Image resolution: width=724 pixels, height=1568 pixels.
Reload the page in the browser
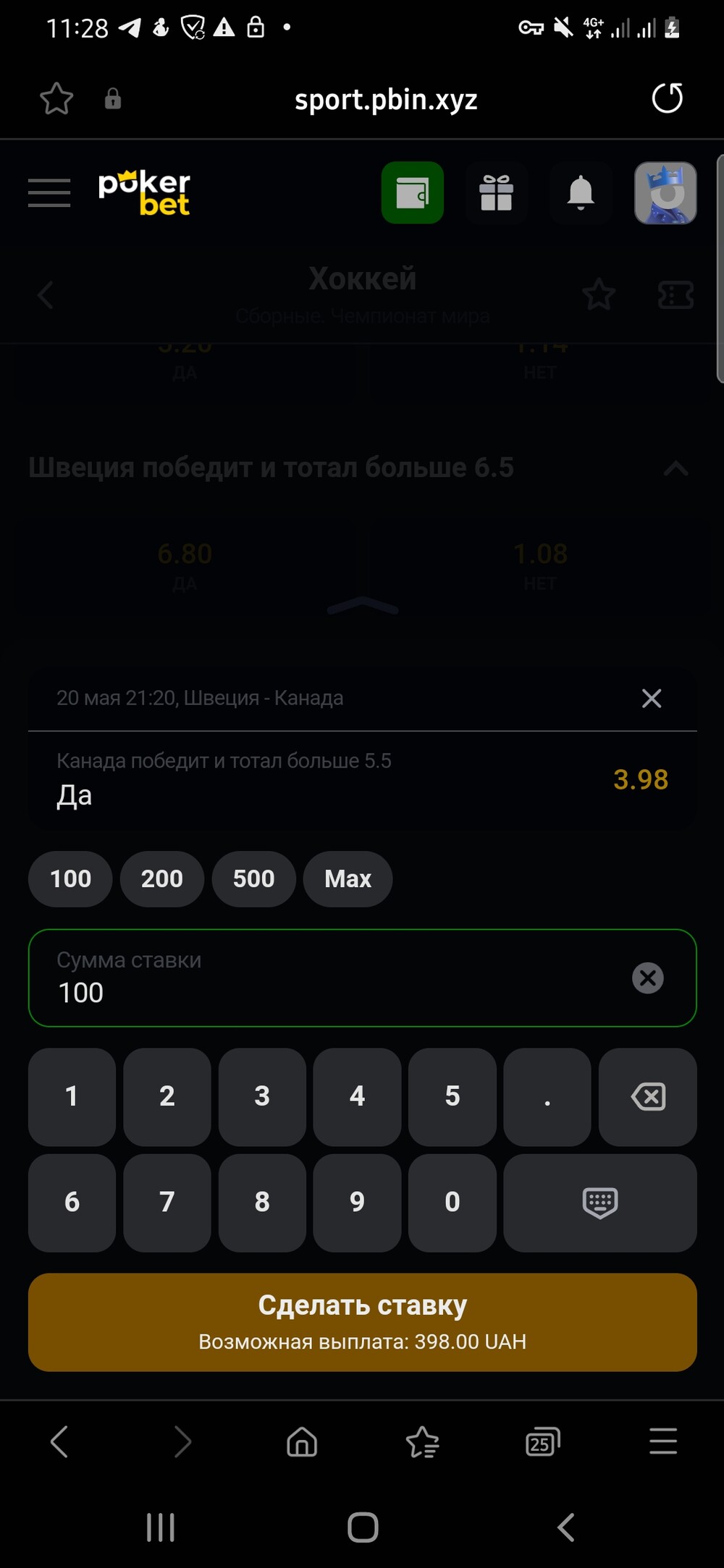point(667,98)
